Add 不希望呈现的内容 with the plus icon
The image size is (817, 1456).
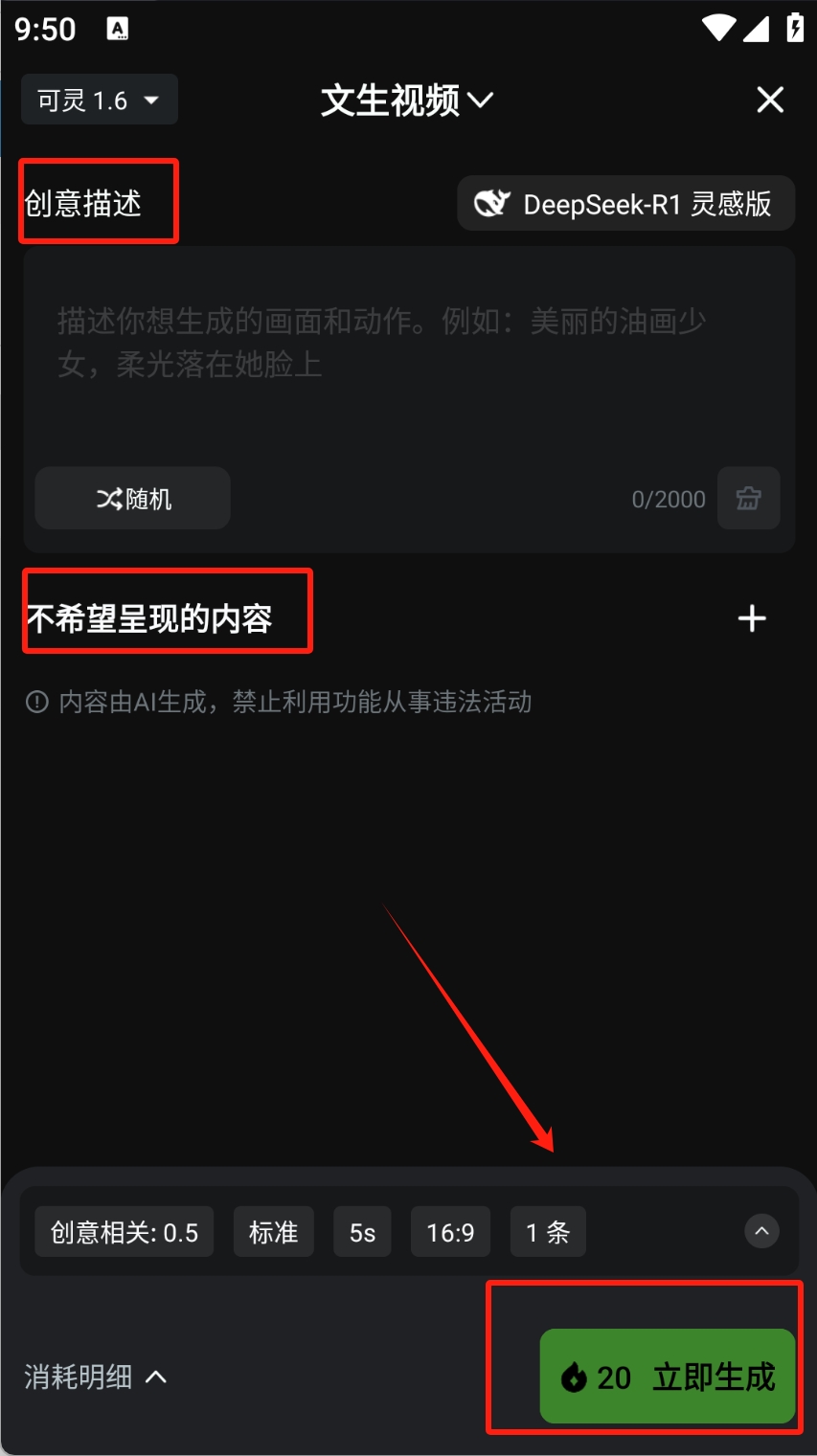coord(752,618)
